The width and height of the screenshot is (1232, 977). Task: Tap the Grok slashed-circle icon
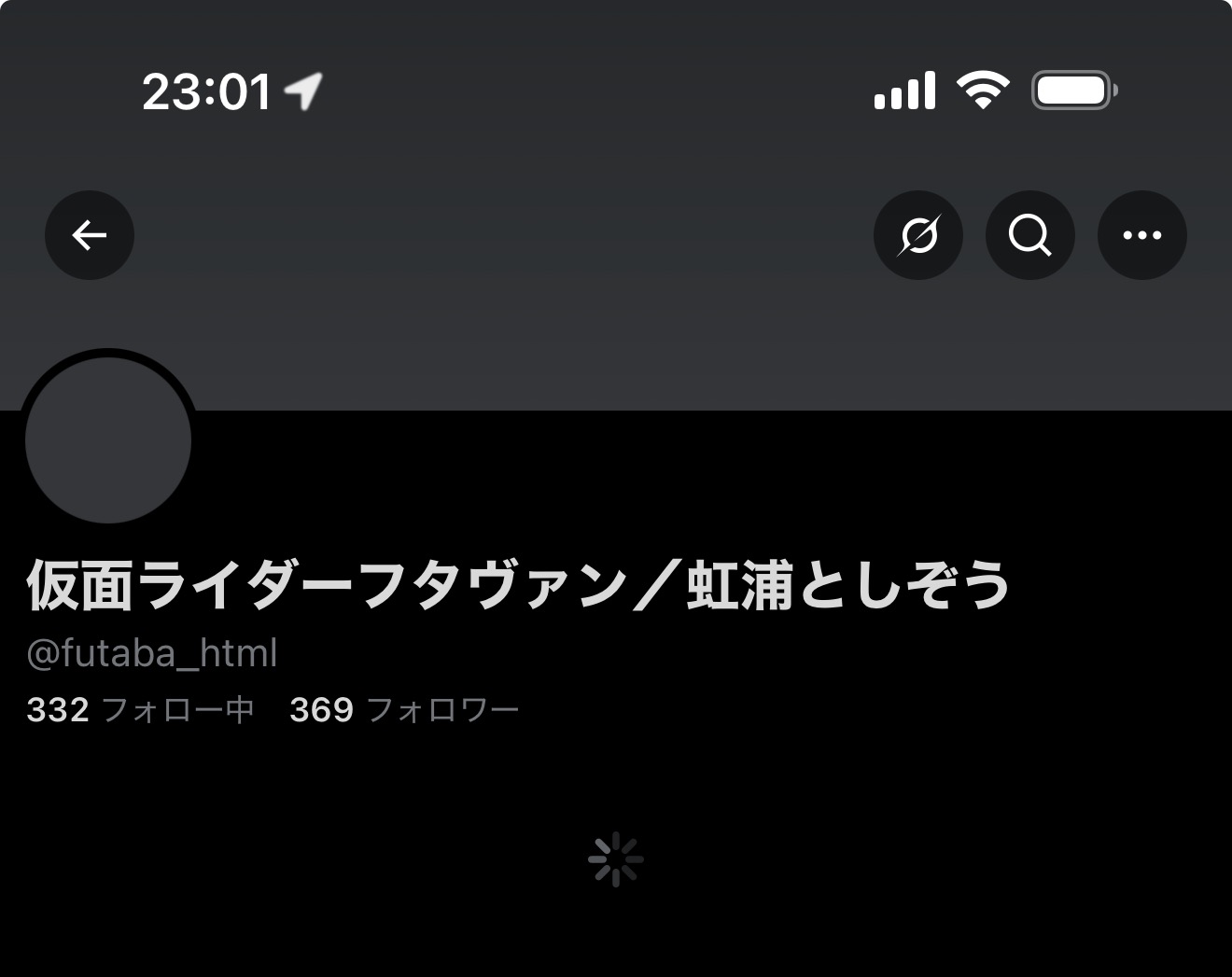(x=917, y=235)
